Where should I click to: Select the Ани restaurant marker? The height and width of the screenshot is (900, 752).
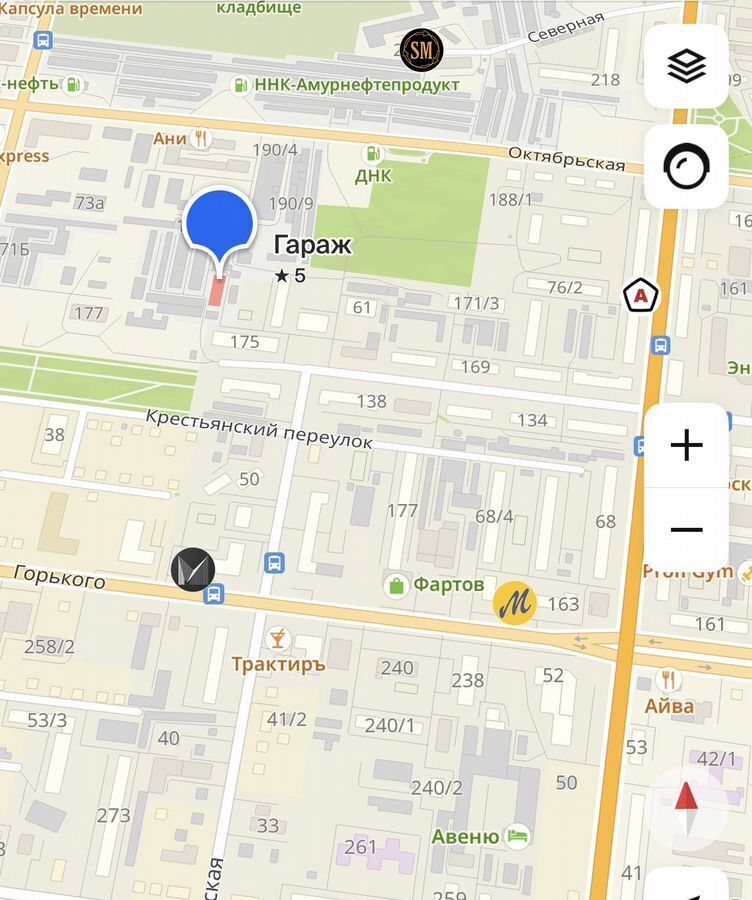tap(201, 138)
